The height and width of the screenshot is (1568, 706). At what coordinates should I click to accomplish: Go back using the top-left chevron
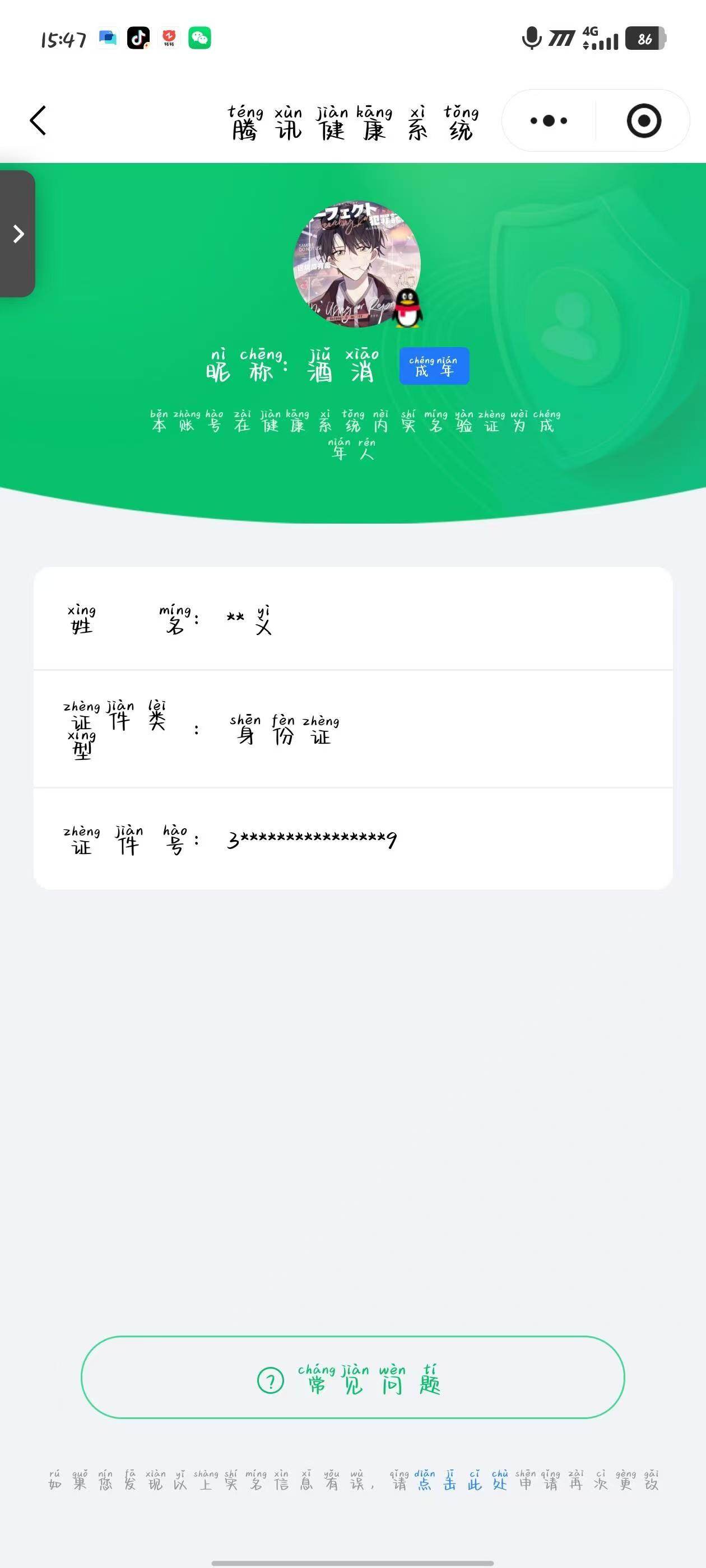tap(38, 120)
